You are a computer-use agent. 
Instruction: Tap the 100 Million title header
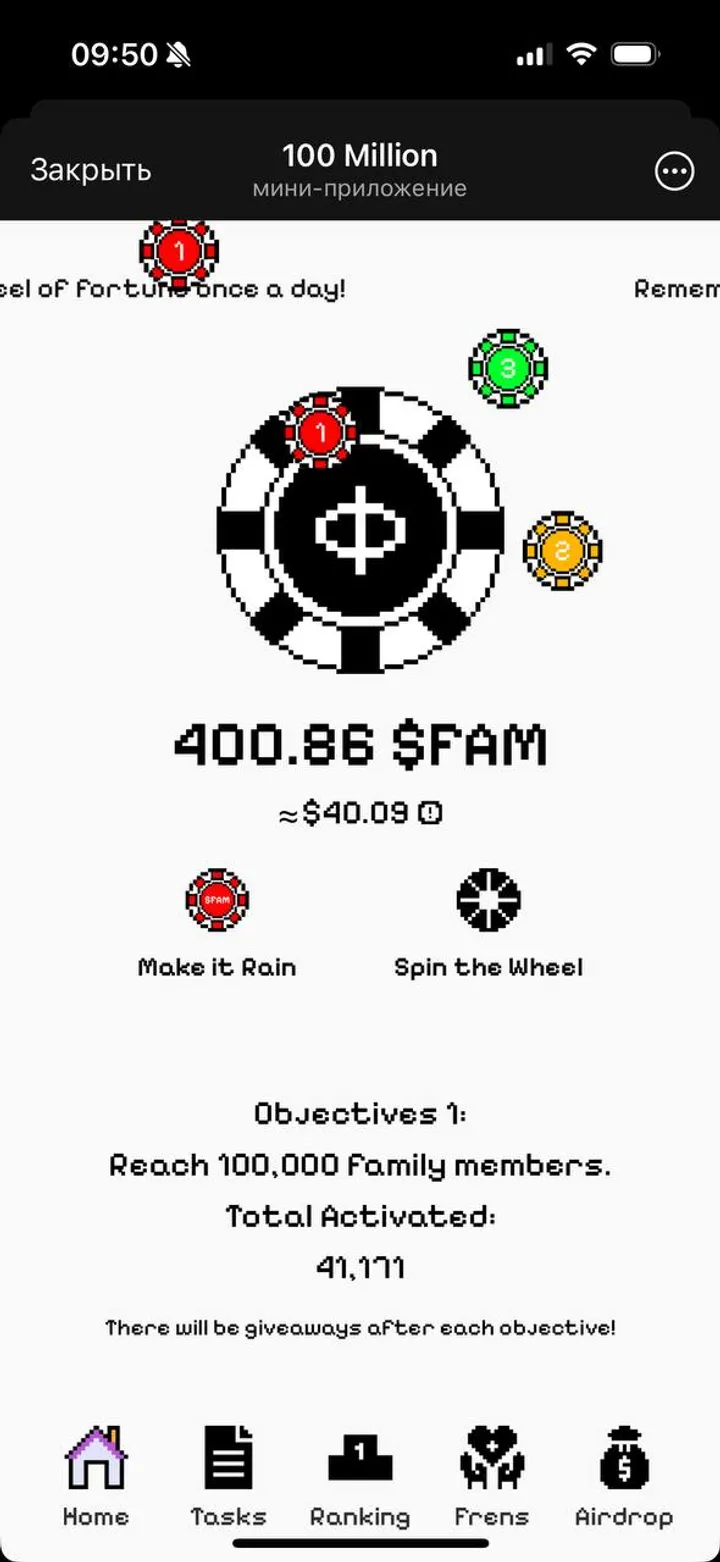tap(360, 156)
